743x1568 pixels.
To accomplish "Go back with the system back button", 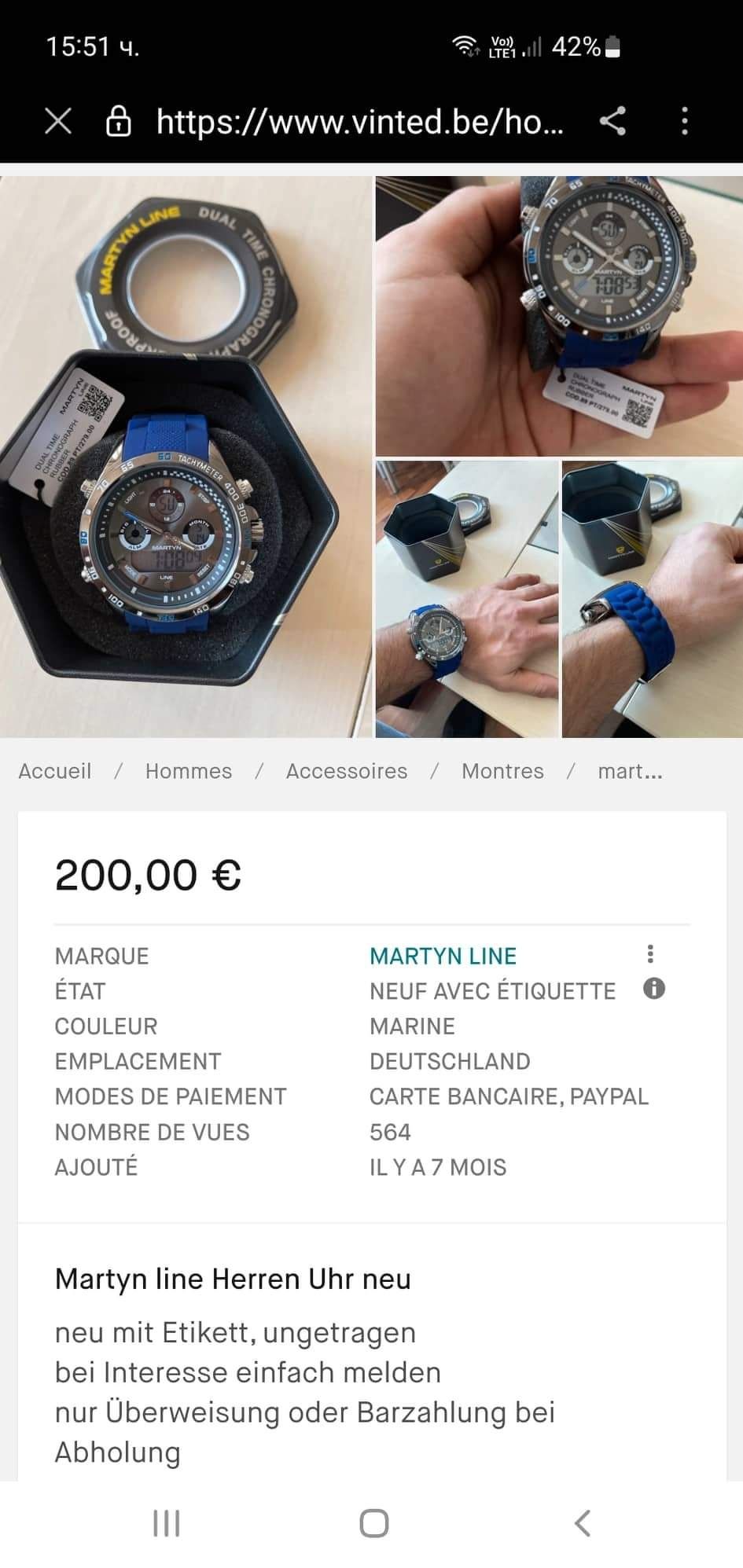I will [582, 1522].
